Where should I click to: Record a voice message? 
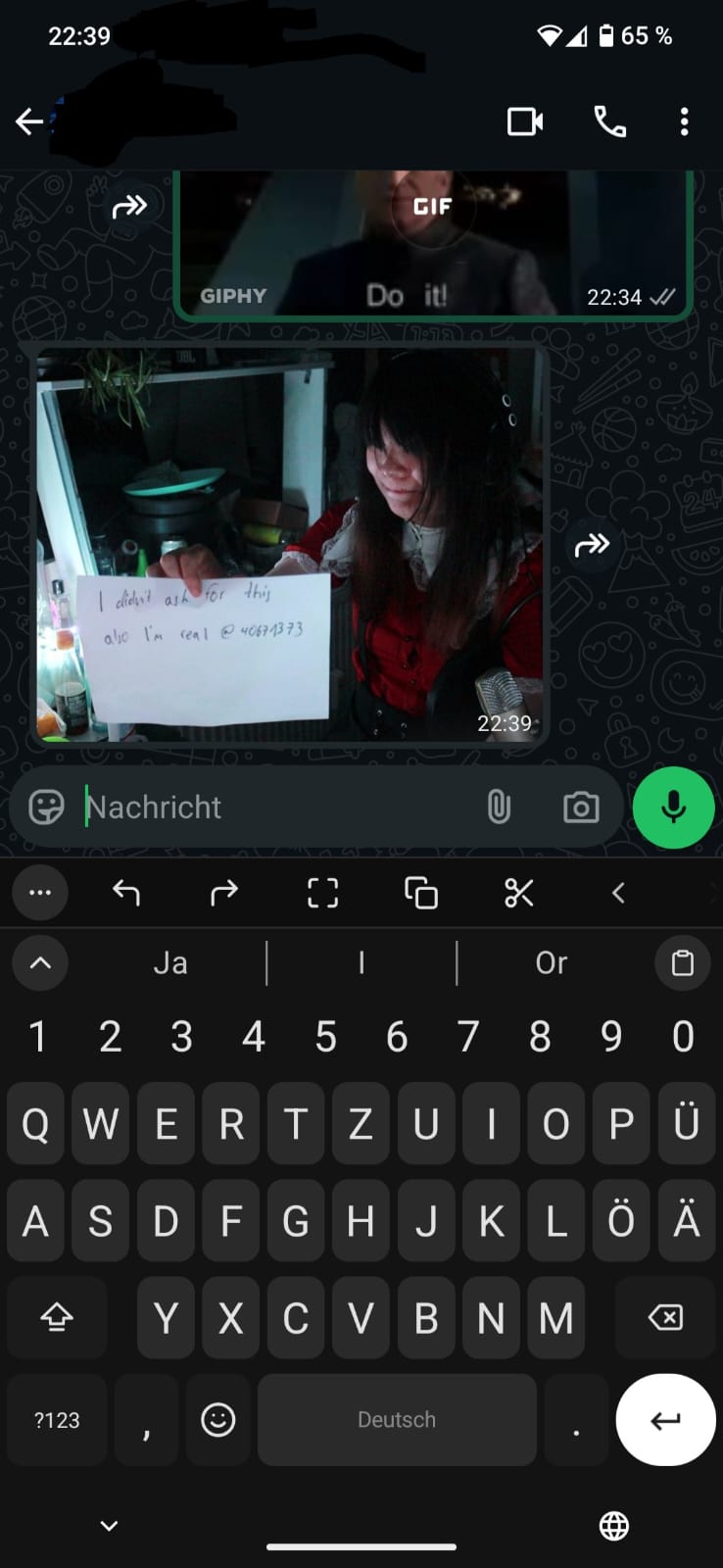coord(673,808)
